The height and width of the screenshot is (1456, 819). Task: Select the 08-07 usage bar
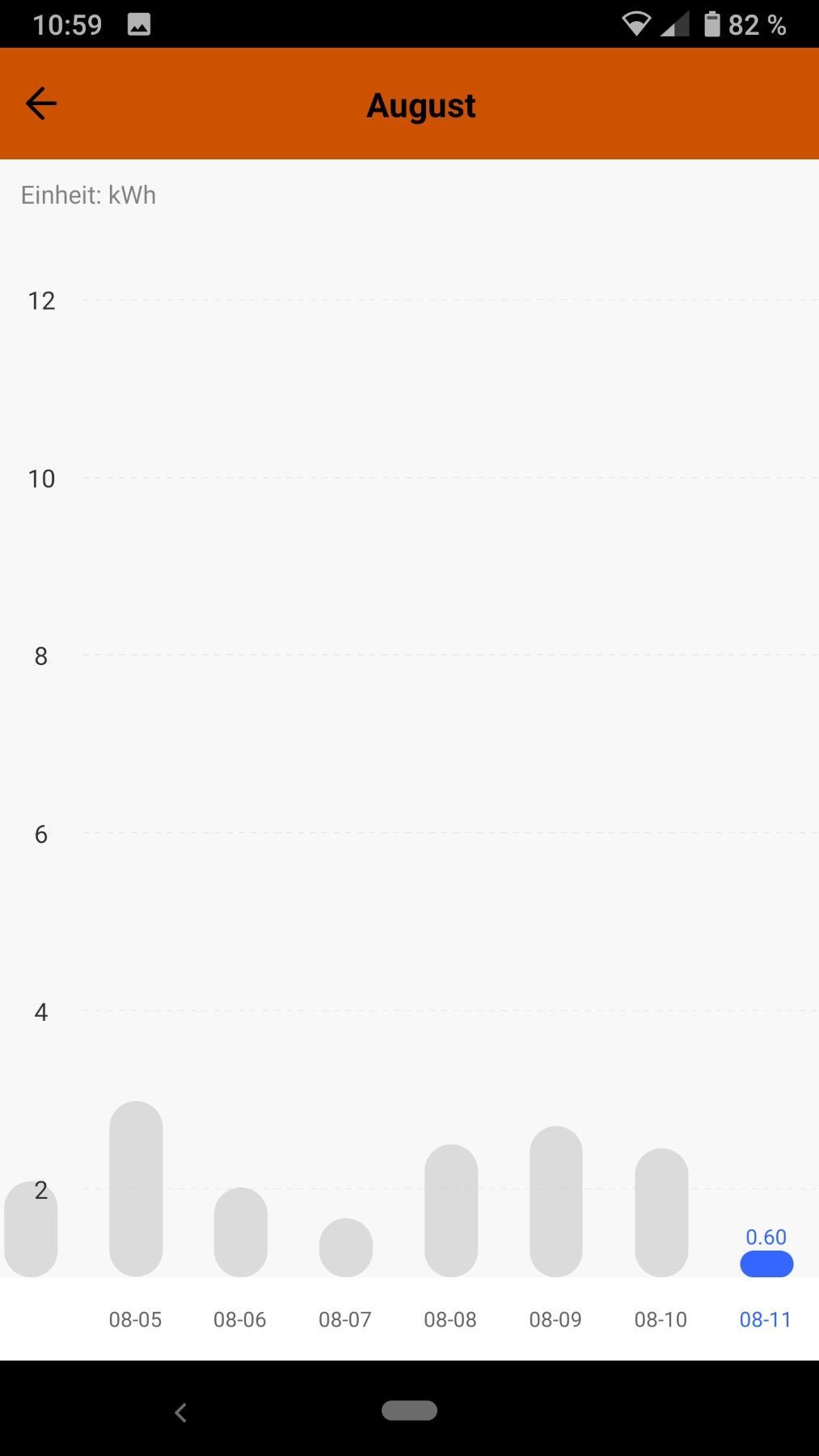coord(345,1247)
